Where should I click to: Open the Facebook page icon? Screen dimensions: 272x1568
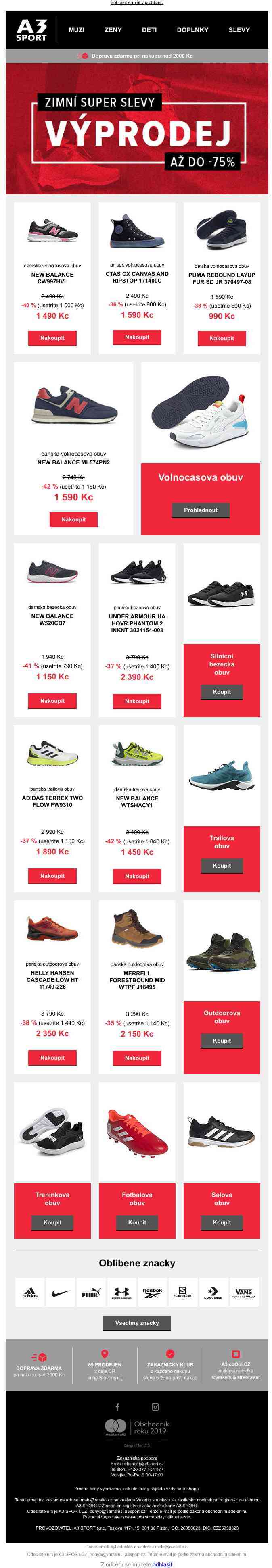pos(118,1407)
